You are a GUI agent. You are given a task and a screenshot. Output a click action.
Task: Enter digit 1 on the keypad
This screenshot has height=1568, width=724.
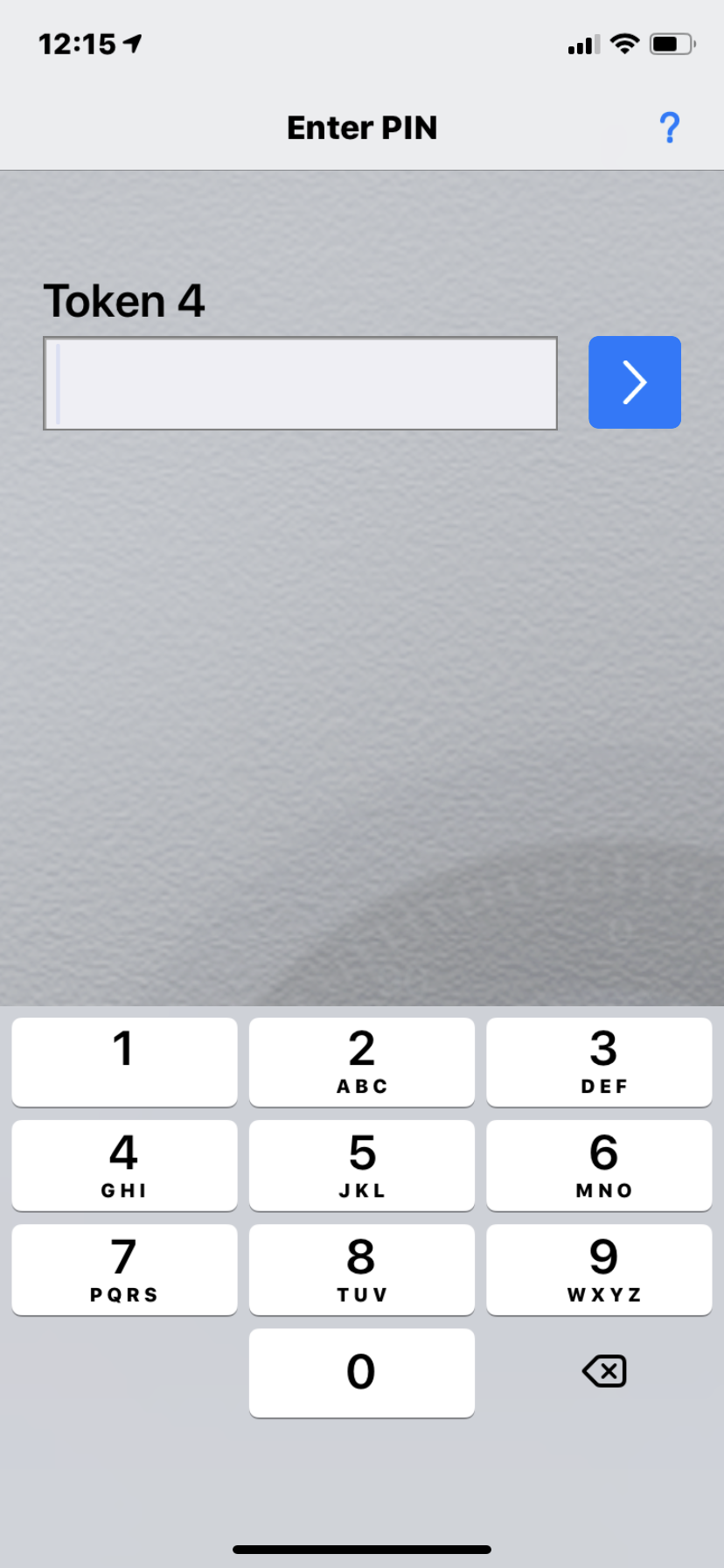click(124, 1061)
